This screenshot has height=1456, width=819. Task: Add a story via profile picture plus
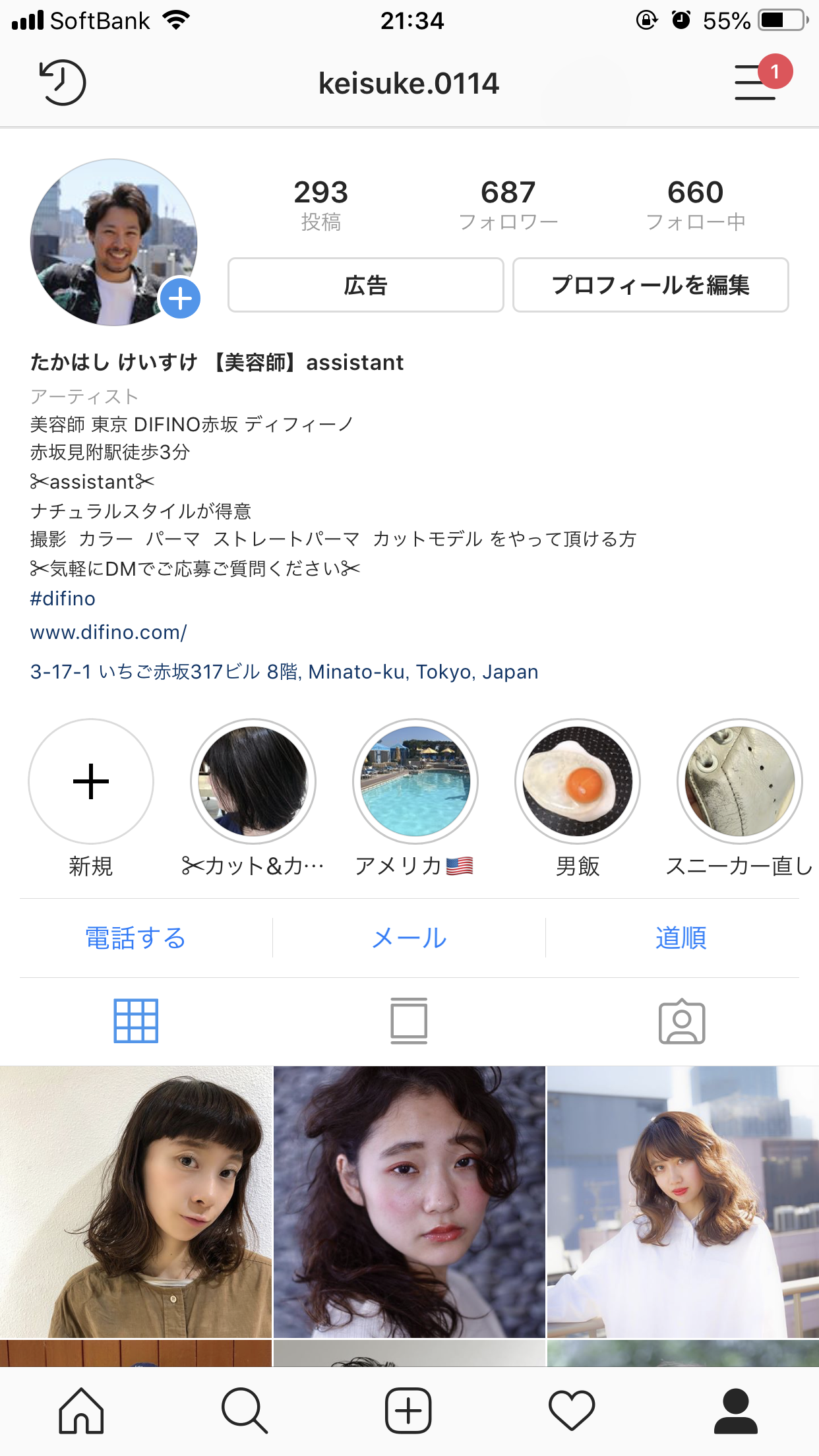pyautogui.click(x=180, y=299)
